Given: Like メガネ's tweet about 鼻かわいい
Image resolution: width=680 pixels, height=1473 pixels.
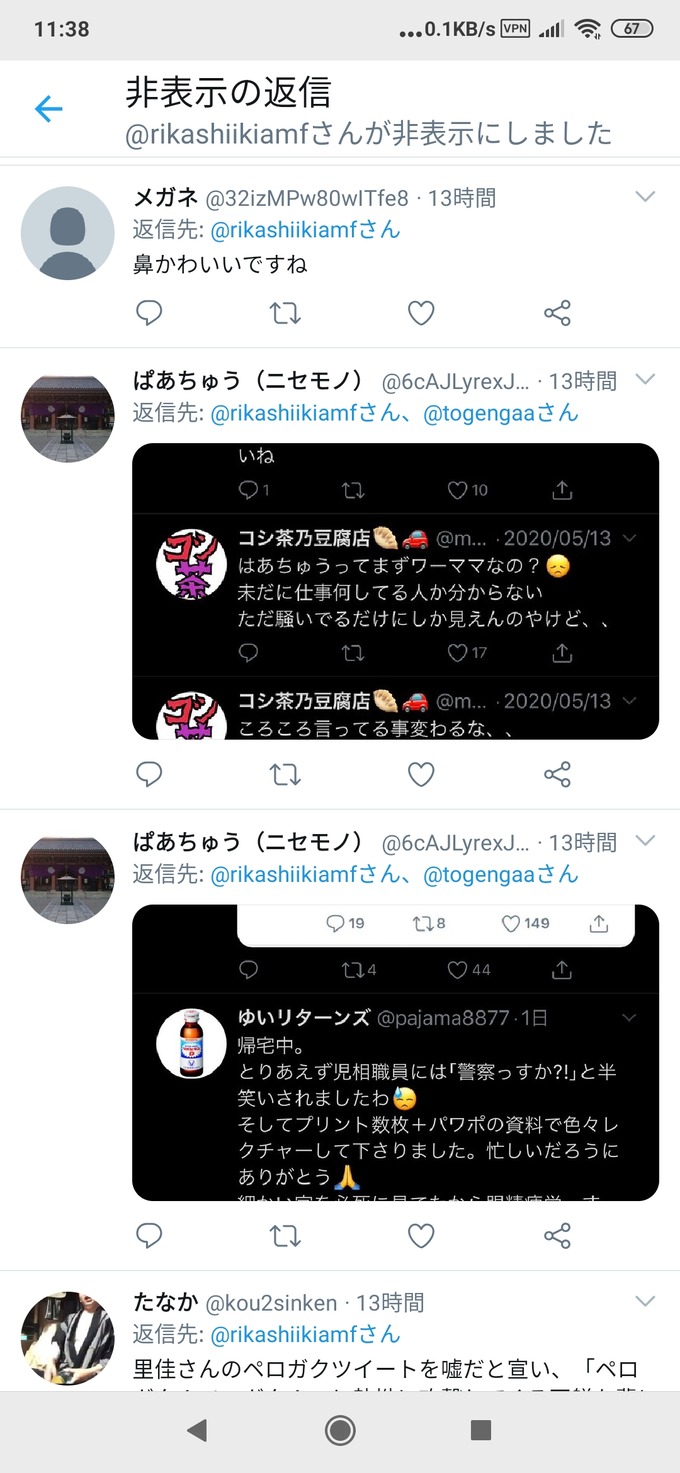Looking at the screenshot, I should [x=421, y=313].
